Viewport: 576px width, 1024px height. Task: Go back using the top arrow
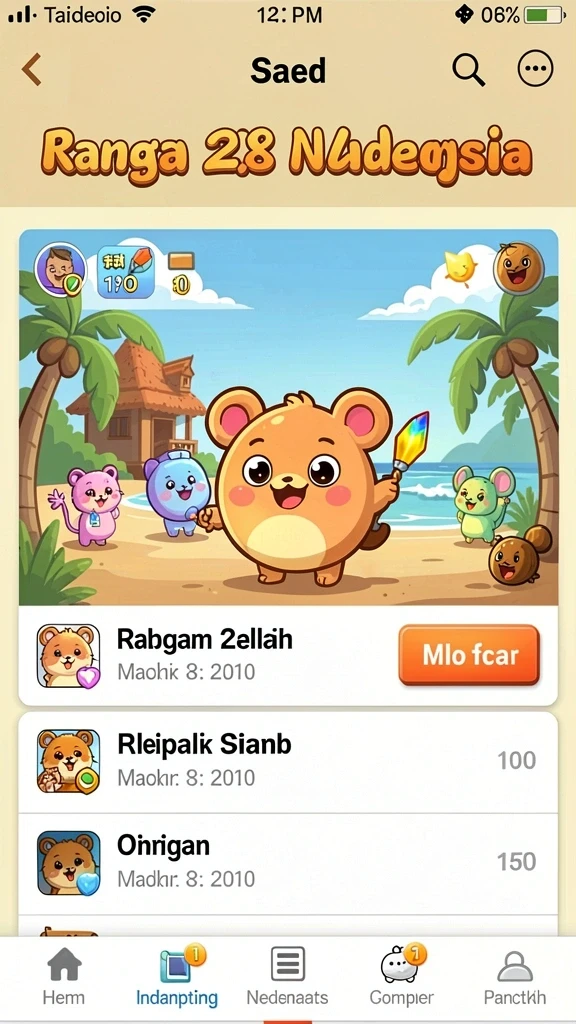click(x=31, y=69)
